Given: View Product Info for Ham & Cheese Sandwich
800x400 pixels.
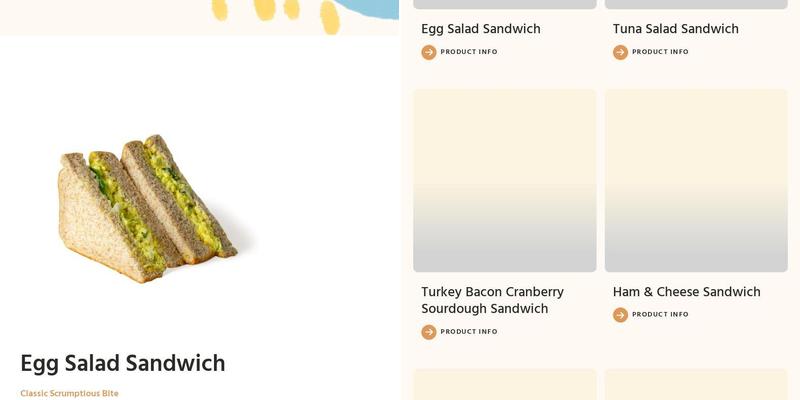Looking at the screenshot, I should point(650,315).
